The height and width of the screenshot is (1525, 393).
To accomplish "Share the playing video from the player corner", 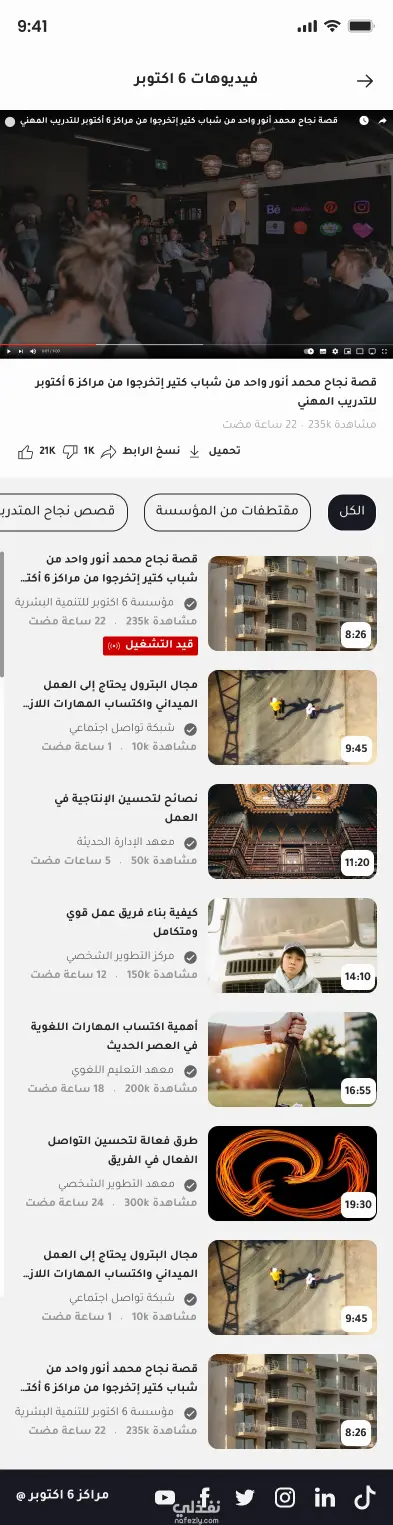I will pyautogui.click(x=382, y=121).
